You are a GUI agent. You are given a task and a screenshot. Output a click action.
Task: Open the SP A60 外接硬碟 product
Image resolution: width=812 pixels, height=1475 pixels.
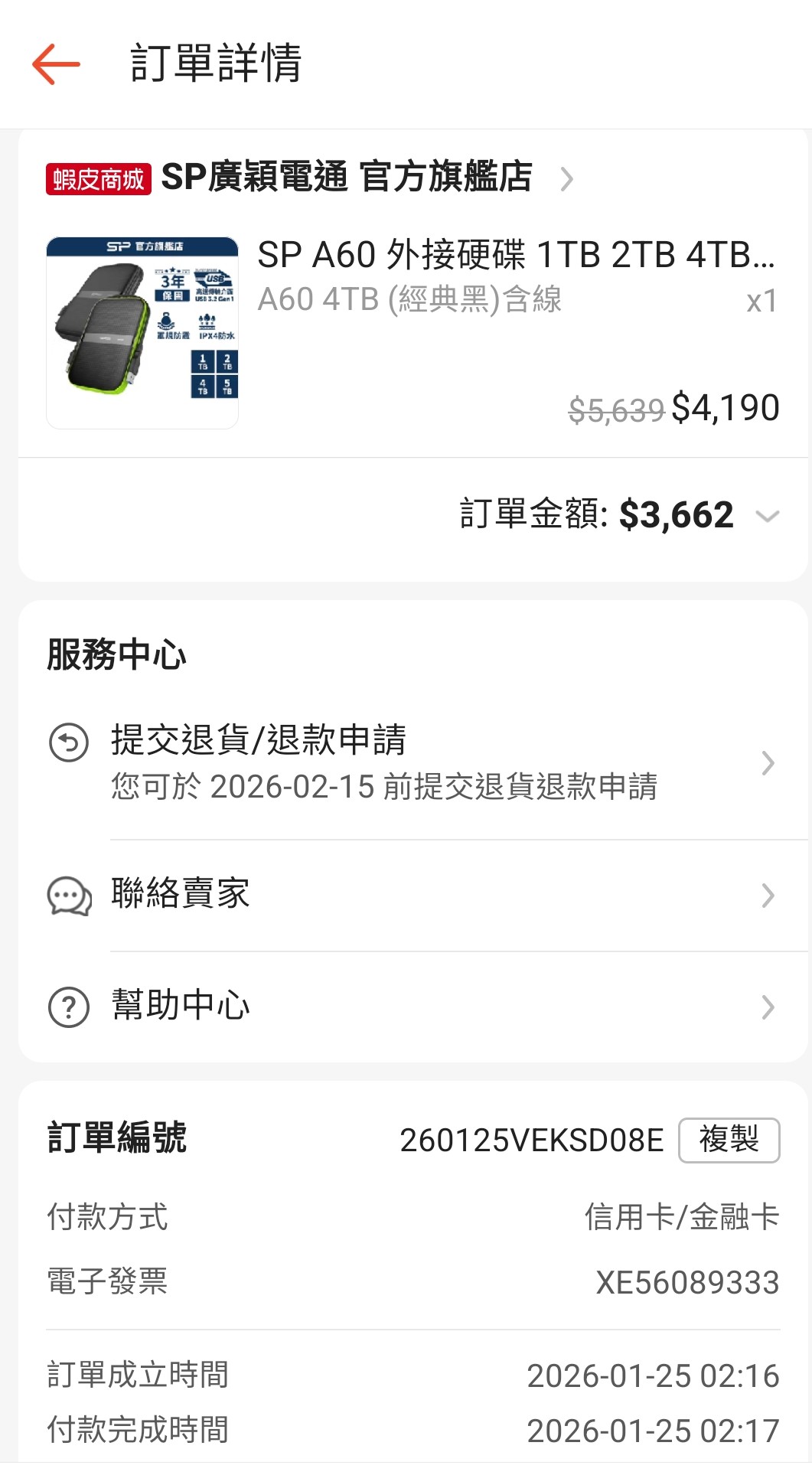coord(515,256)
